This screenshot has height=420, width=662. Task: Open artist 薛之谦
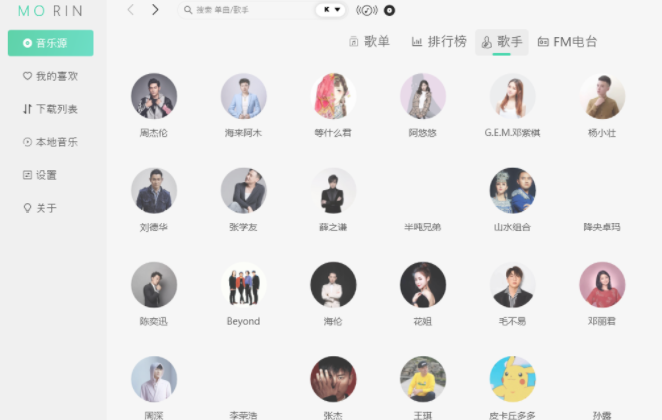click(x=333, y=190)
